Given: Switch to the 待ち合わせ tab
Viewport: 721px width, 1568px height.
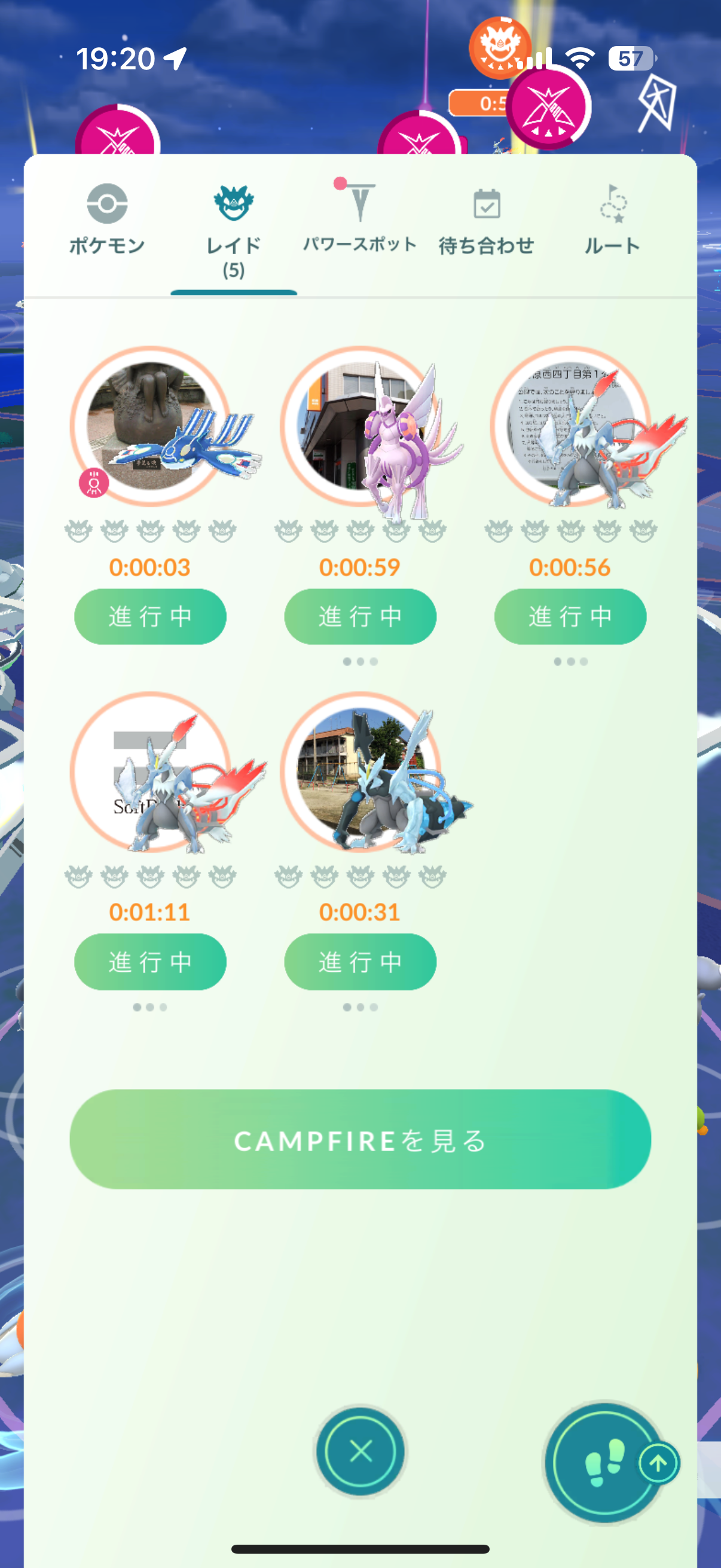Looking at the screenshot, I should (x=486, y=219).
